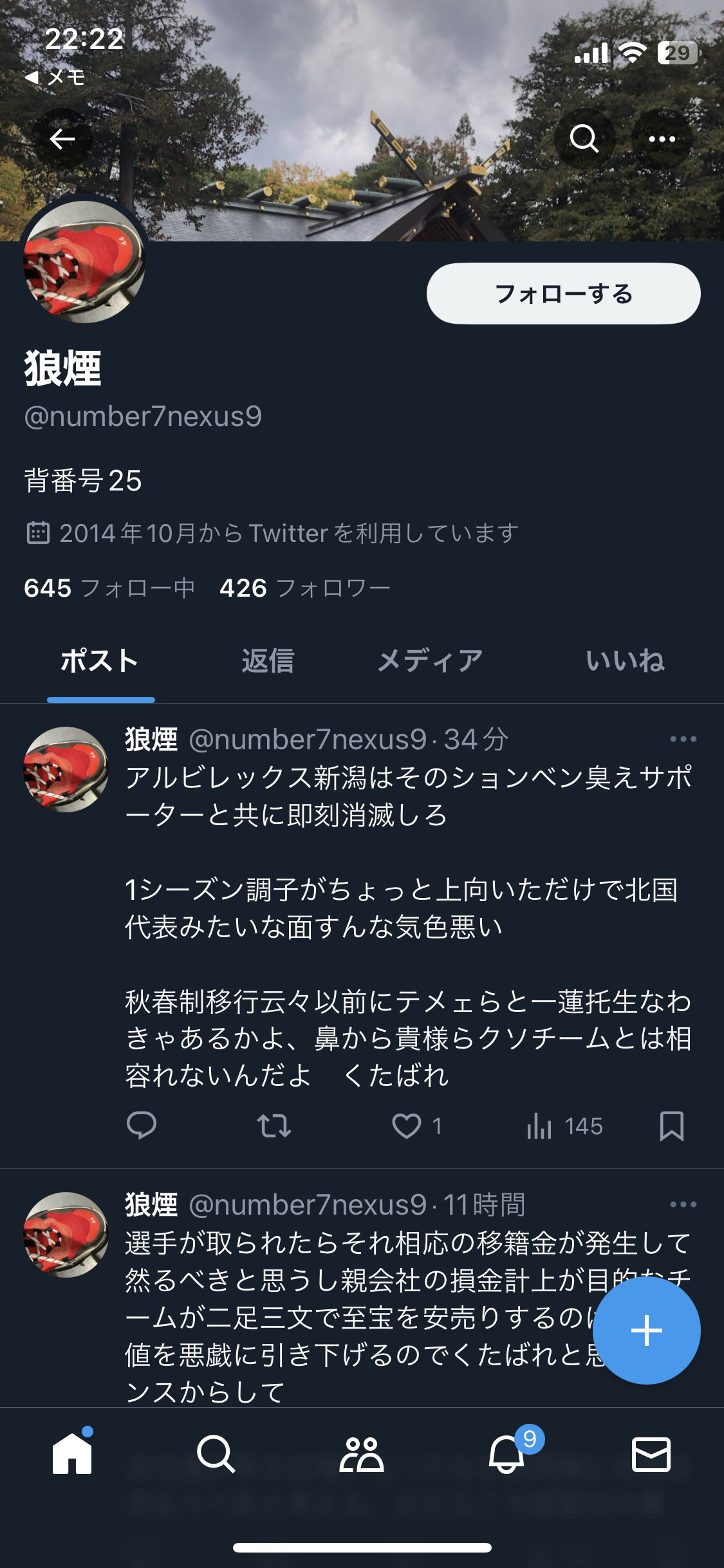724x1568 pixels.
Task: Search this profile with the magnifier icon
Action: pyautogui.click(x=584, y=138)
